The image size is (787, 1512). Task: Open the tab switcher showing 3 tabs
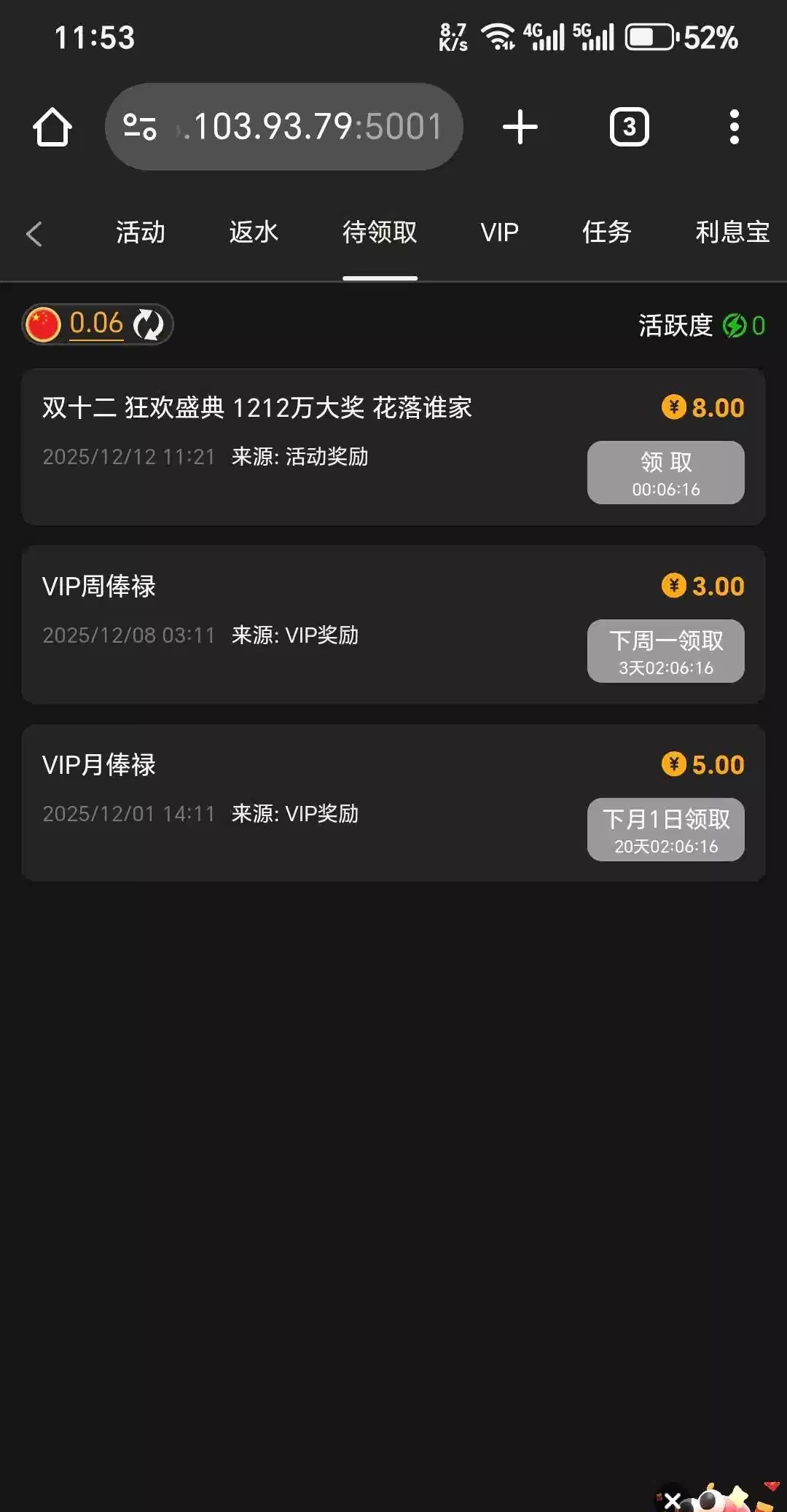click(629, 127)
